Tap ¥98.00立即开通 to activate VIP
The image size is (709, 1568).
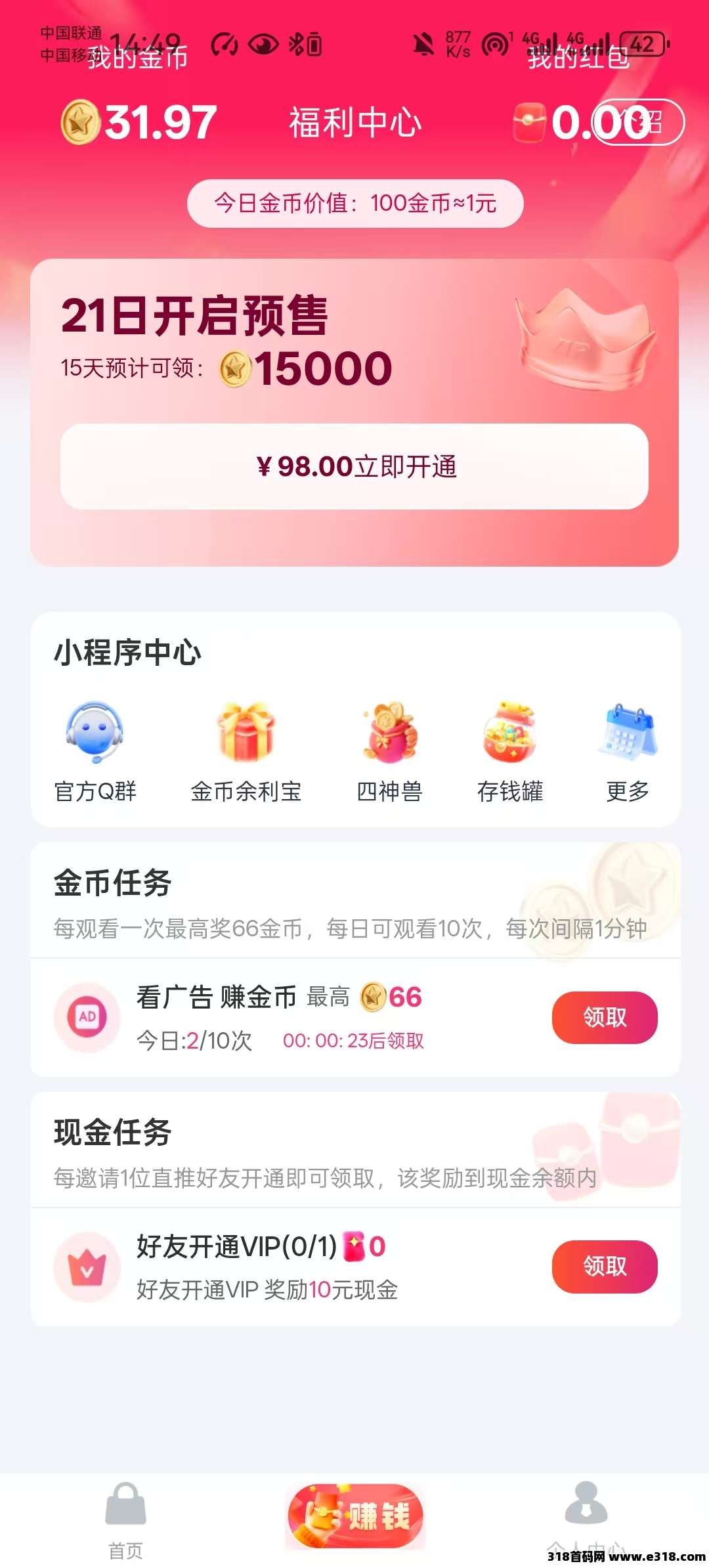tap(354, 466)
